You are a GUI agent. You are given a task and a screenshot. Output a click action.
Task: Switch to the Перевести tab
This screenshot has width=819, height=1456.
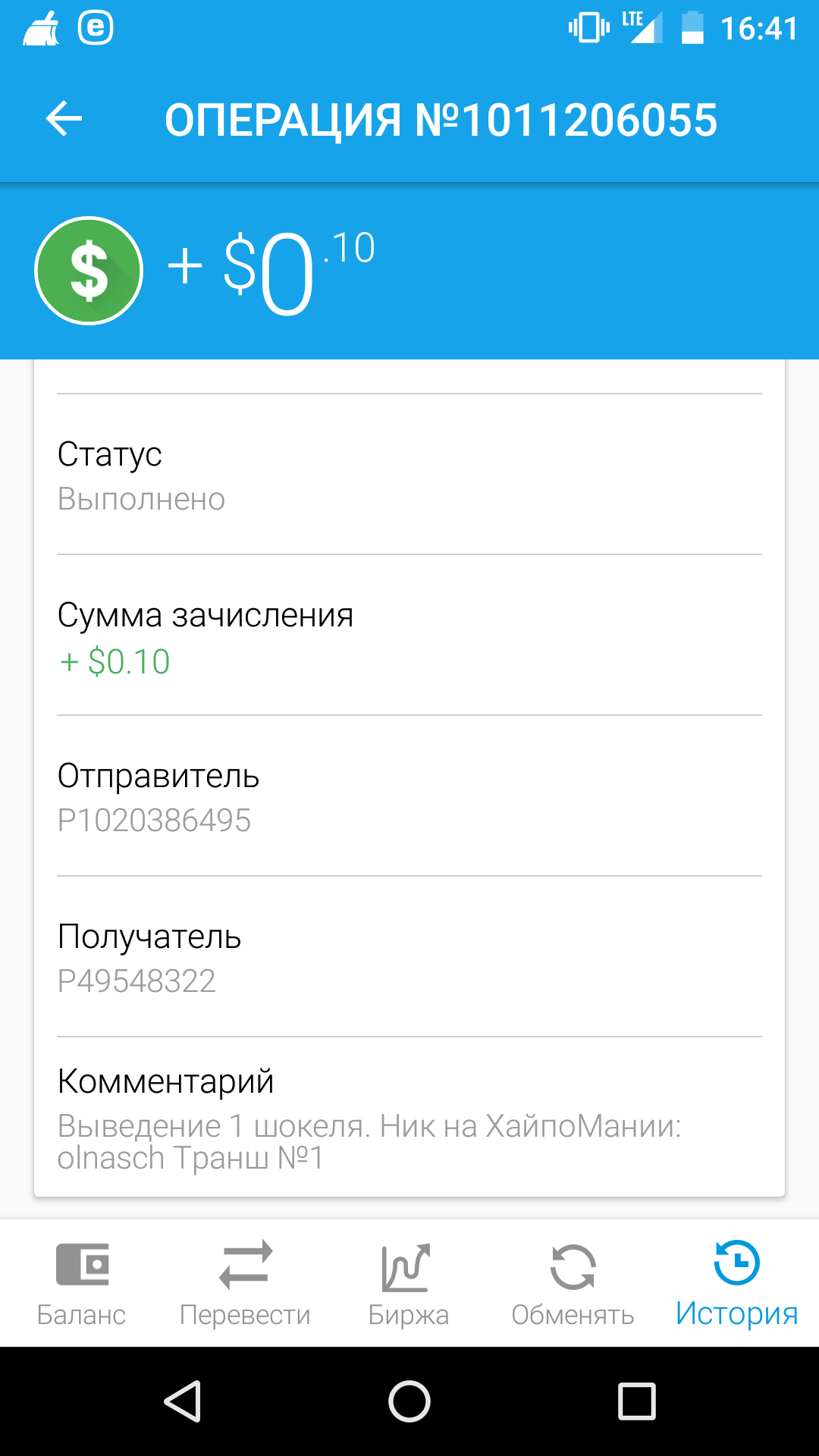pyautogui.click(x=245, y=1283)
